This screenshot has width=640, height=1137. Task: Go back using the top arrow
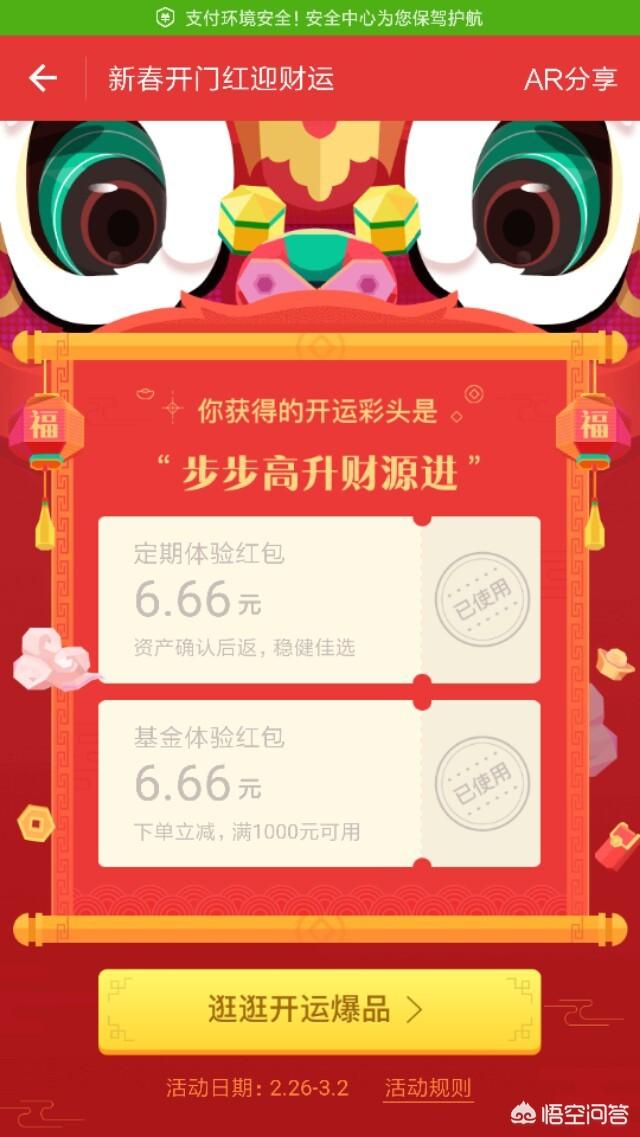[43, 78]
